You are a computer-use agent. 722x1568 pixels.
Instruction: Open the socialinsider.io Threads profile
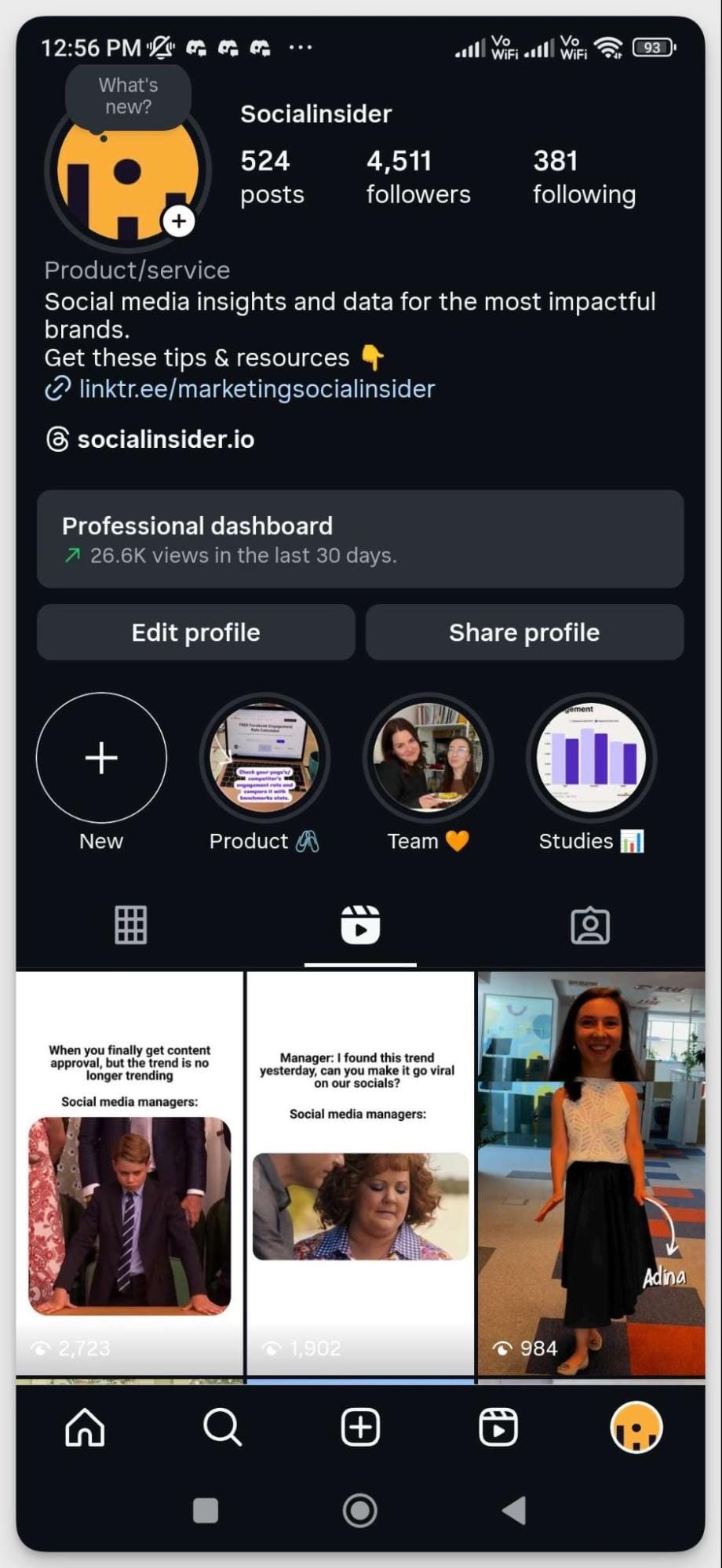[165, 439]
